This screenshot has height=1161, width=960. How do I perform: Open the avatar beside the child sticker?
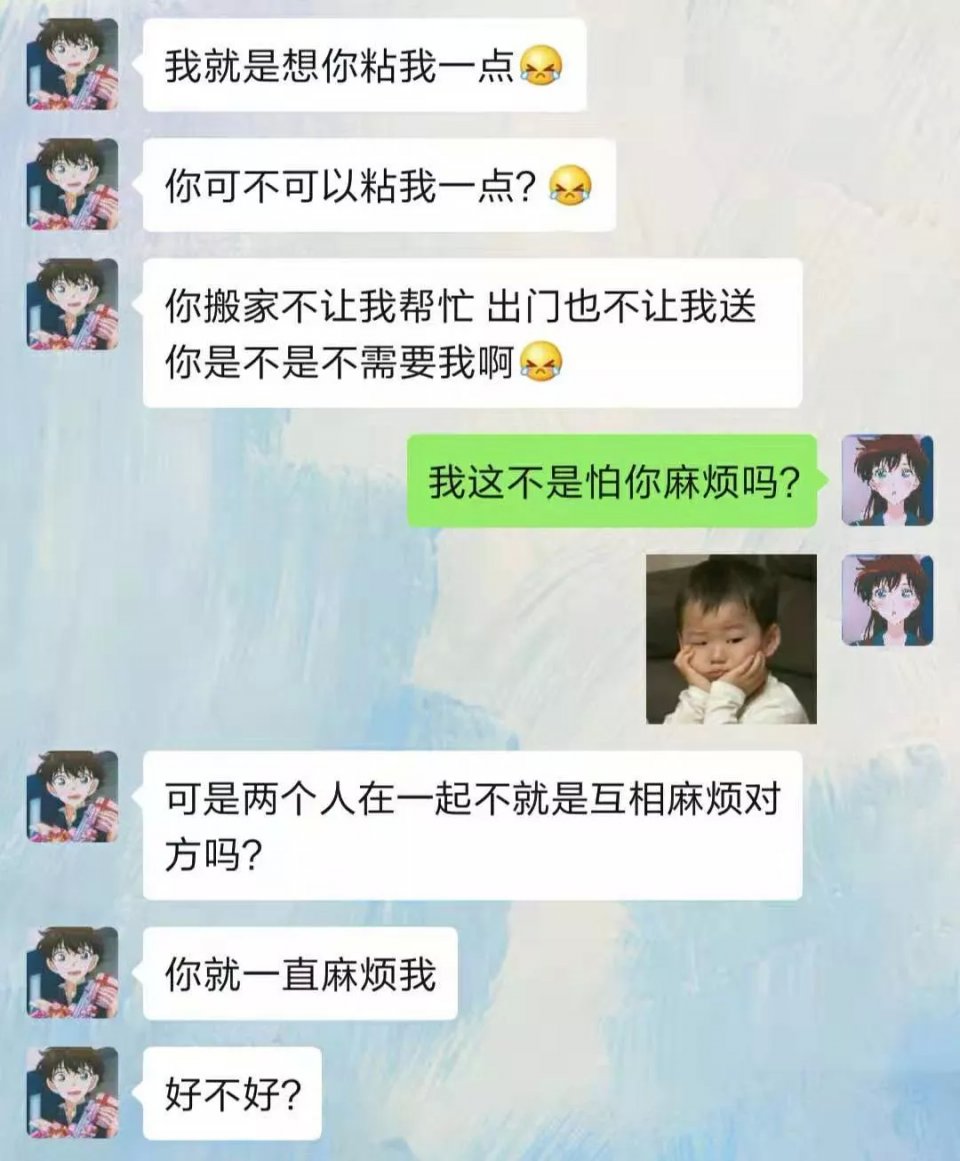tap(887, 600)
